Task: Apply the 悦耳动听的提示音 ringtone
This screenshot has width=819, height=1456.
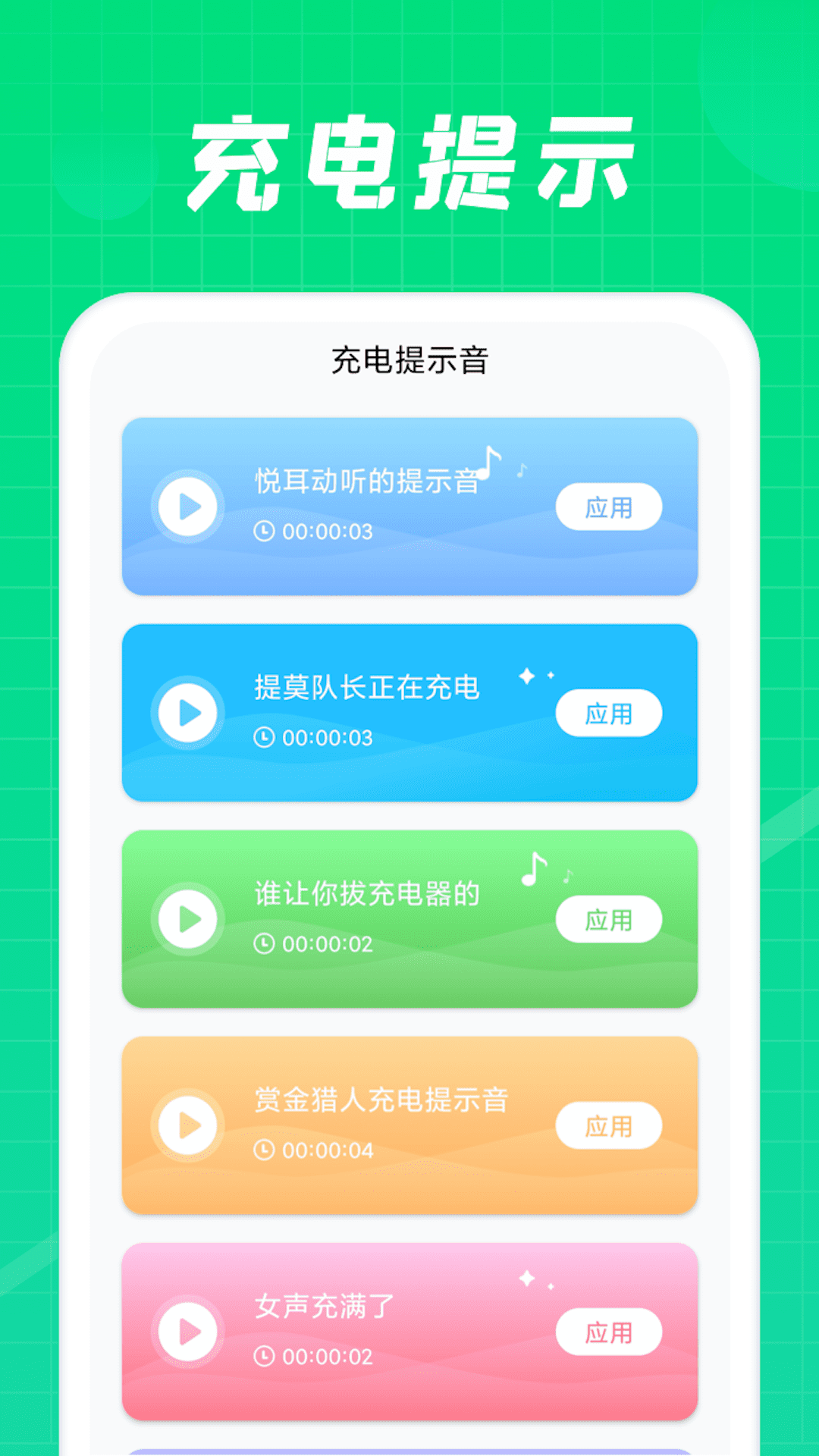Action: 609,506
